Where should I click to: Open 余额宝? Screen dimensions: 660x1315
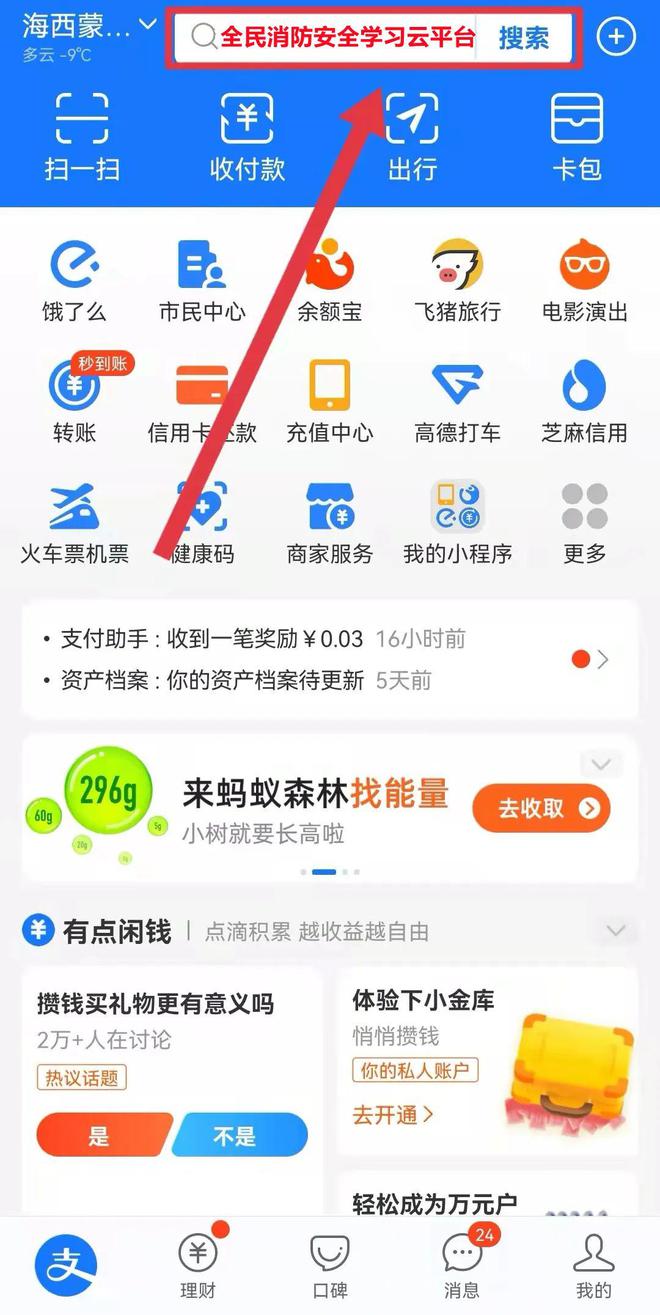[x=330, y=279]
